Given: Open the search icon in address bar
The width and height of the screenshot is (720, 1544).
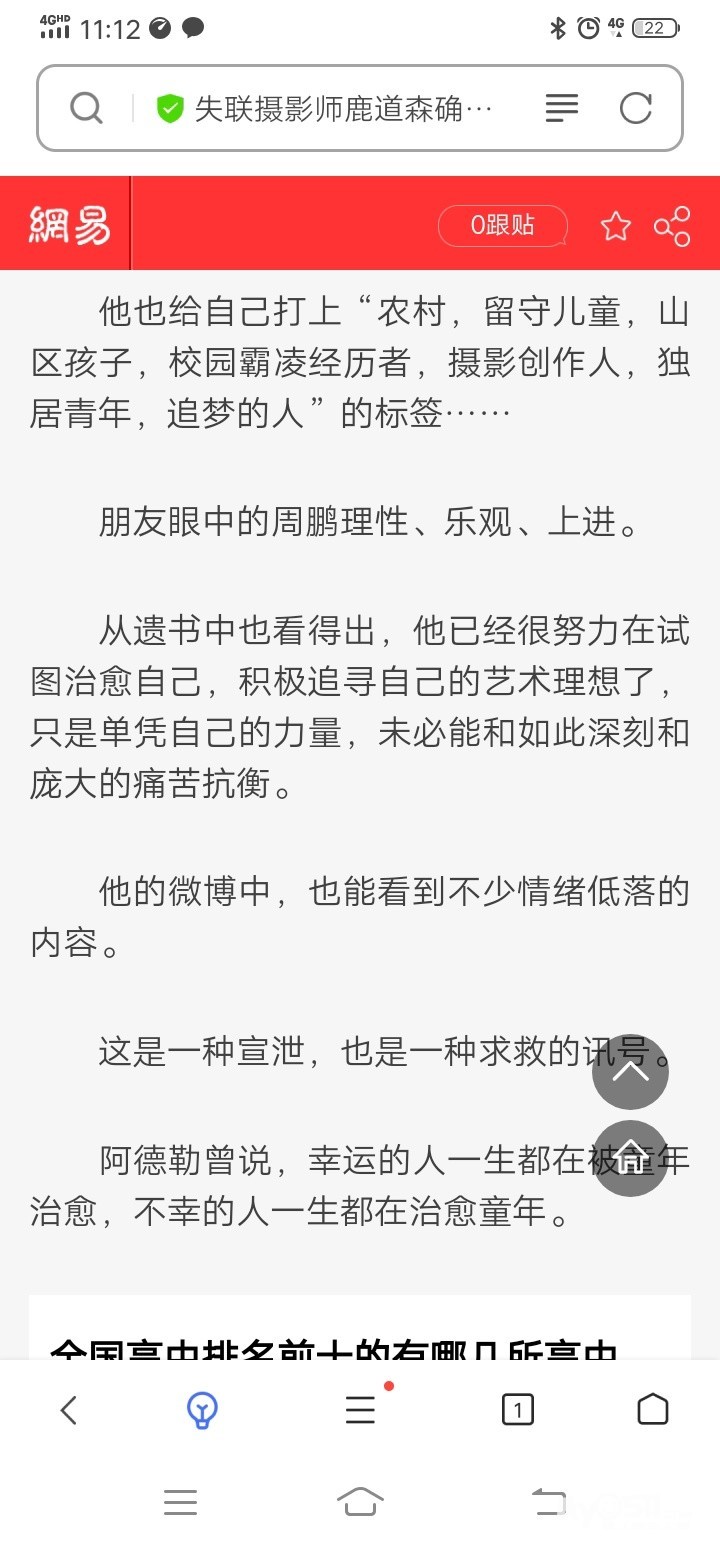Looking at the screenshot, I should click(x=86, y=108).
